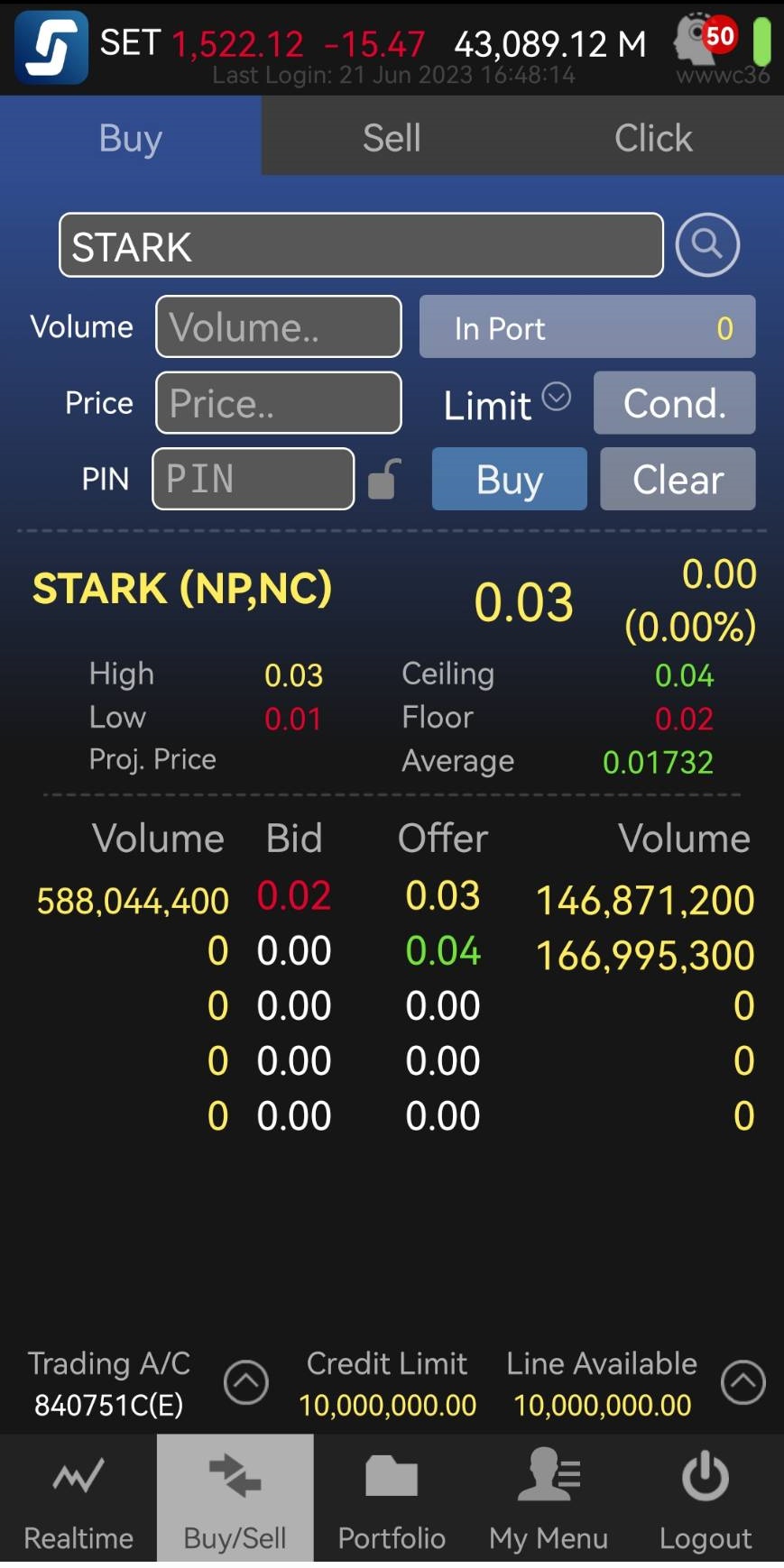
Task: Tap the PIN entry field
Action: pos(254,479)
